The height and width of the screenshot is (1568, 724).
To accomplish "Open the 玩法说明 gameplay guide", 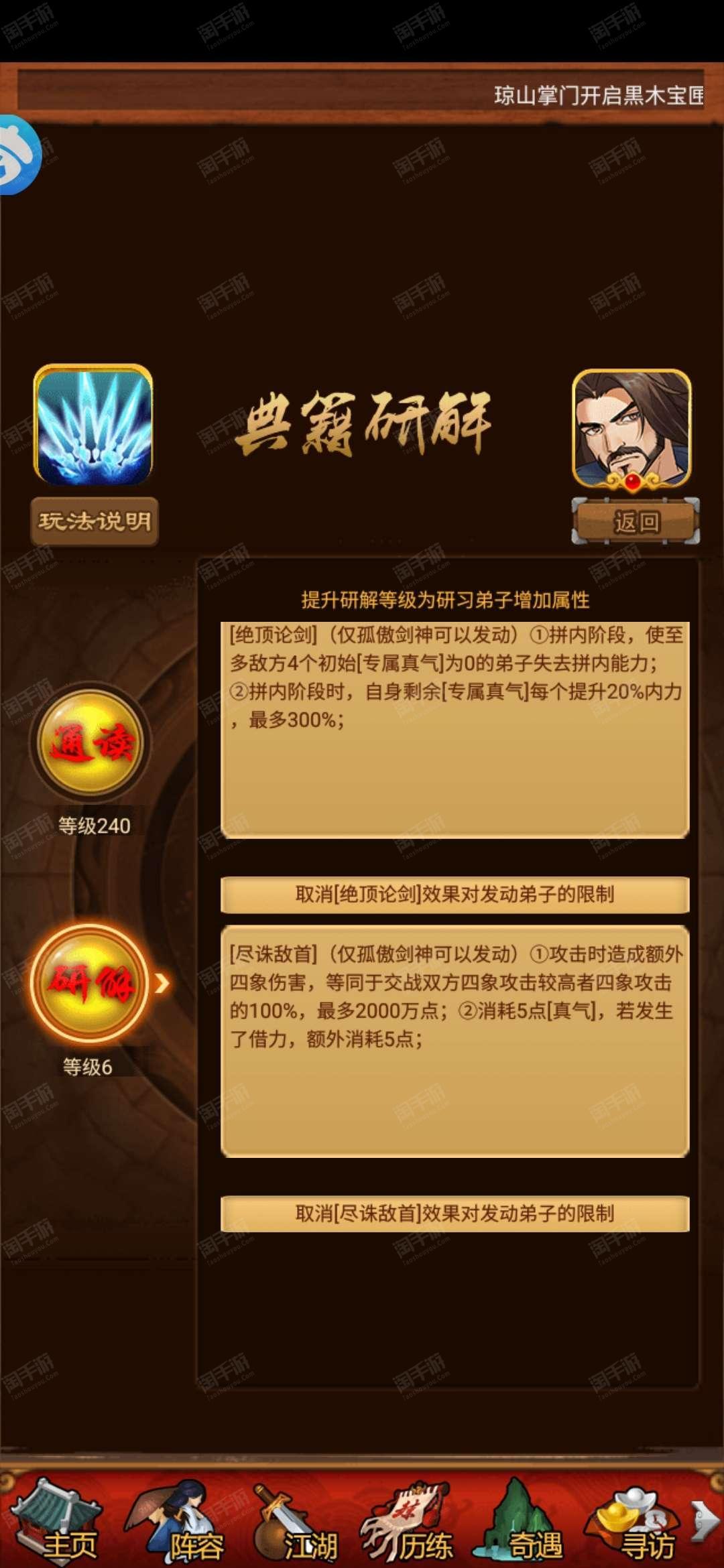I will tap(95, 521).
